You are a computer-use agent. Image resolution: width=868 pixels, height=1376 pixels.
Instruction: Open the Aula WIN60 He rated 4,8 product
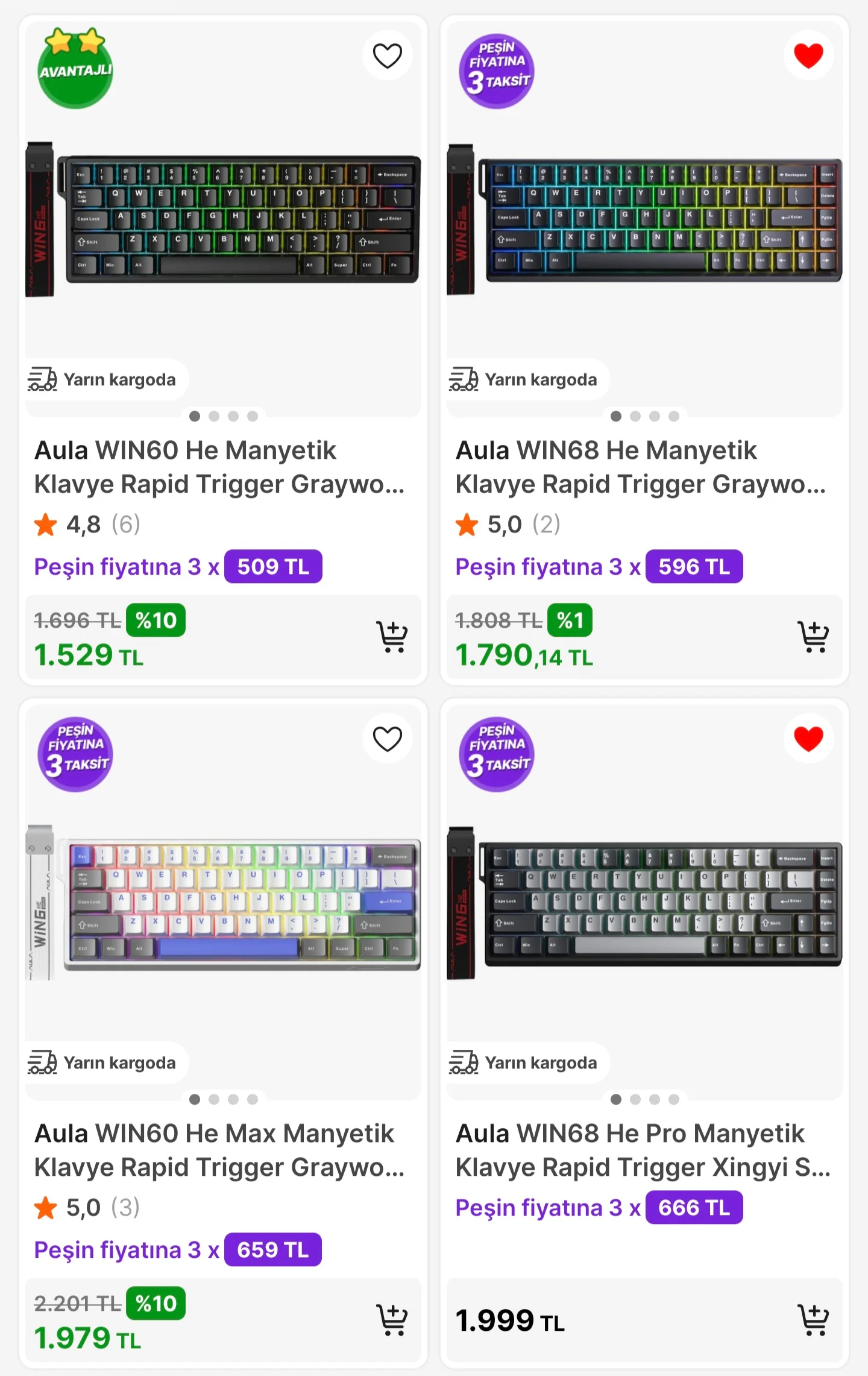pos(219,467)
